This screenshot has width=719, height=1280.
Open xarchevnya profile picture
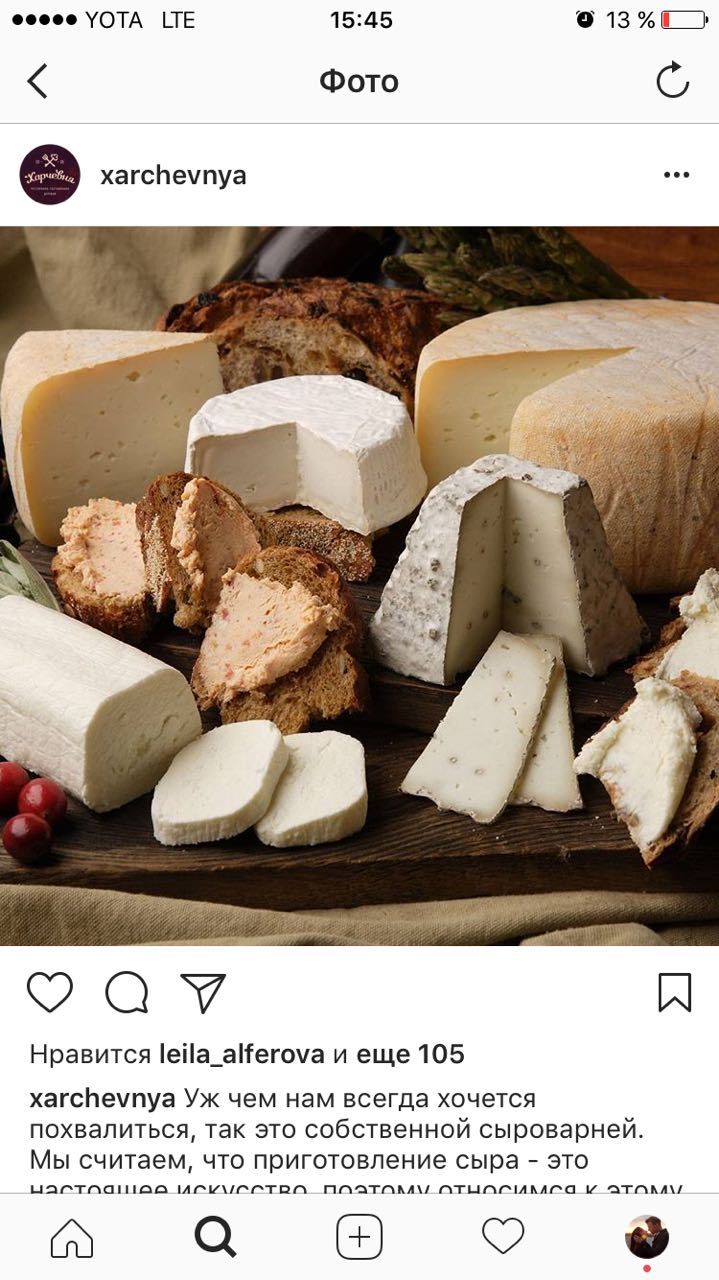tap(50, 175)
